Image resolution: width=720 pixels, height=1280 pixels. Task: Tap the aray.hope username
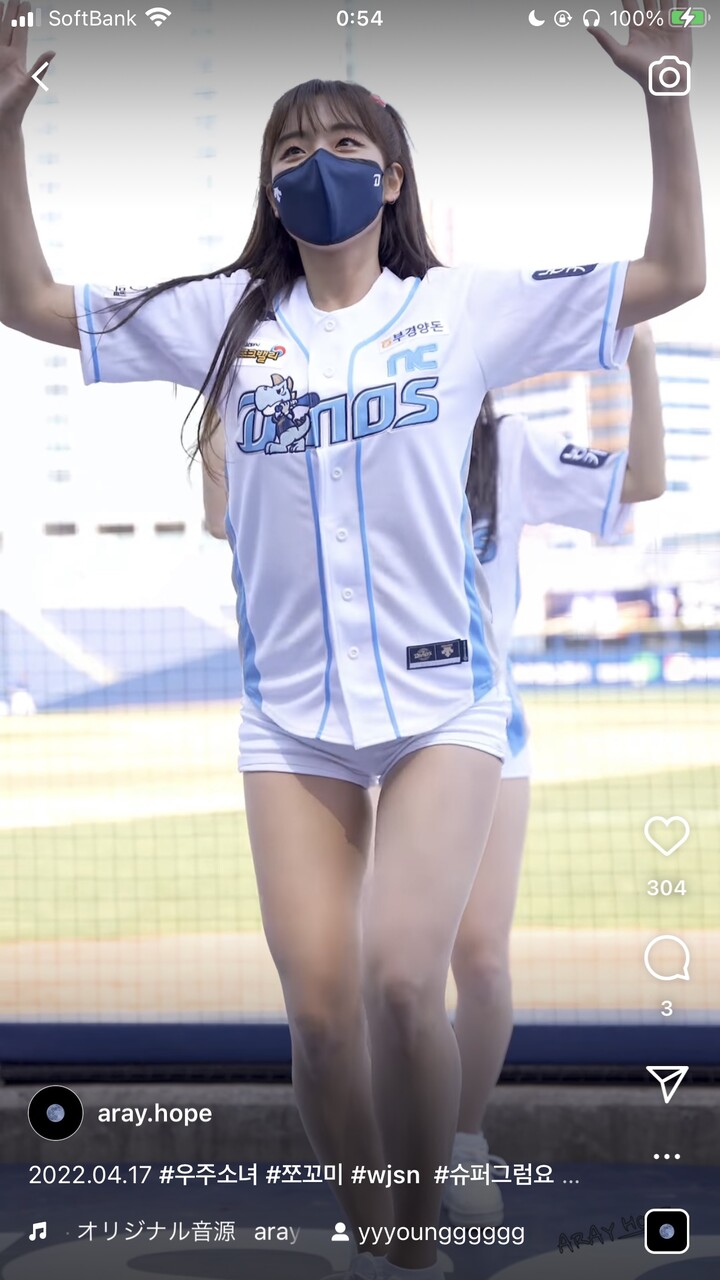154,1114
